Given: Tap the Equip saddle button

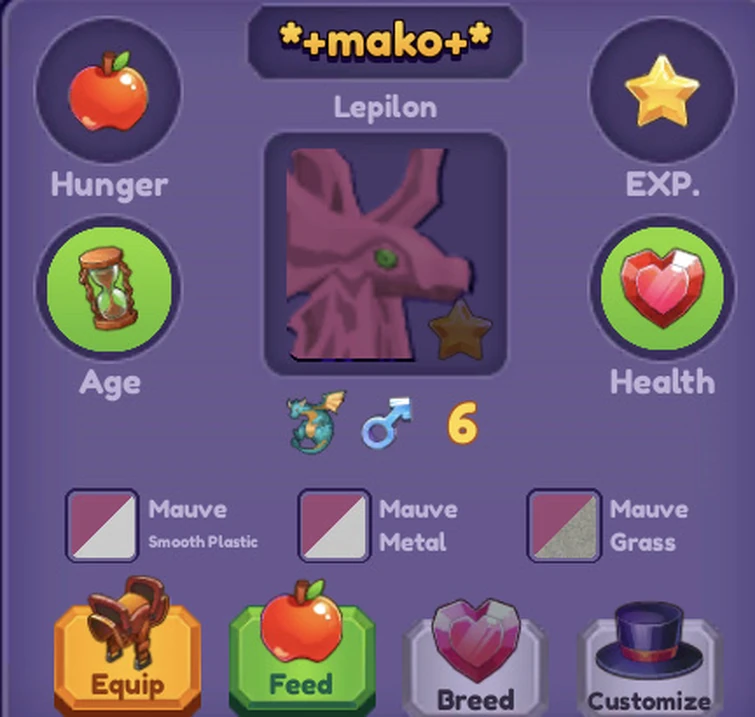Looking at the screenshot, I should 127,649.
